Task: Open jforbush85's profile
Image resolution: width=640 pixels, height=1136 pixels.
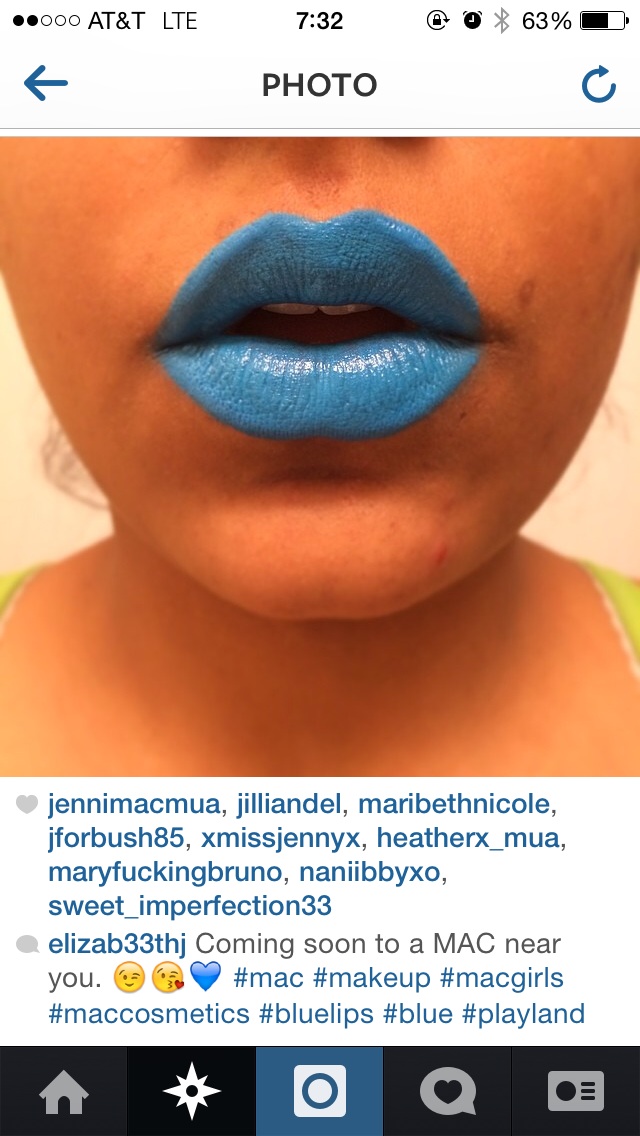Action: [x=116, y=839]
